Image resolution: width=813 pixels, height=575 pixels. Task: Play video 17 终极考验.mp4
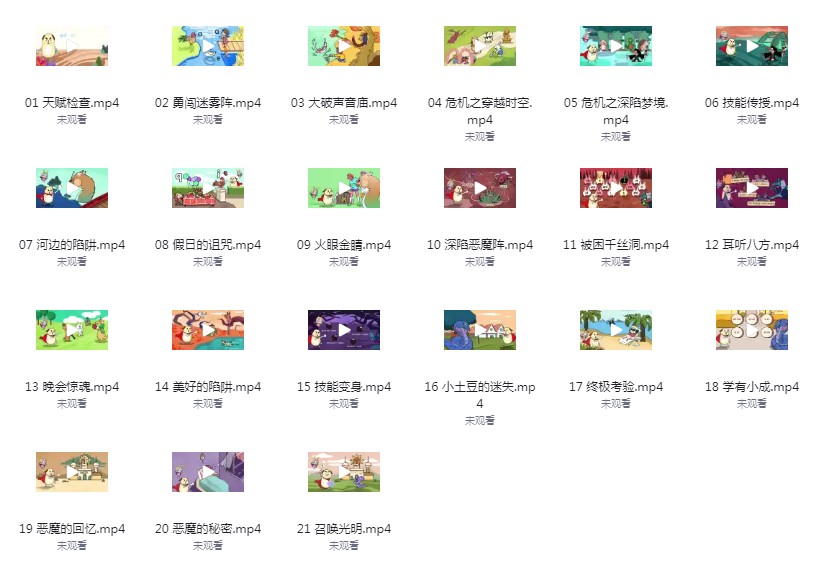(616, 330)
